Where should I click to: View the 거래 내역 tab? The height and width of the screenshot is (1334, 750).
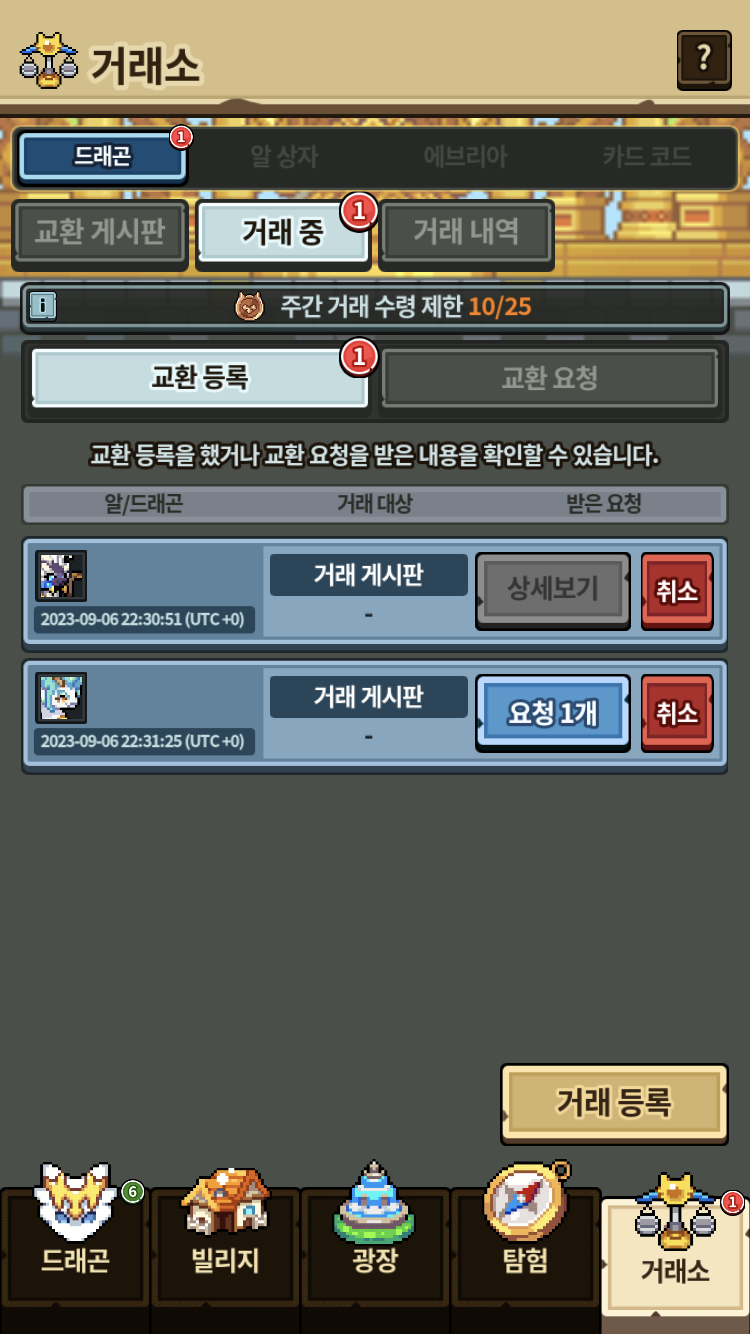466,232
